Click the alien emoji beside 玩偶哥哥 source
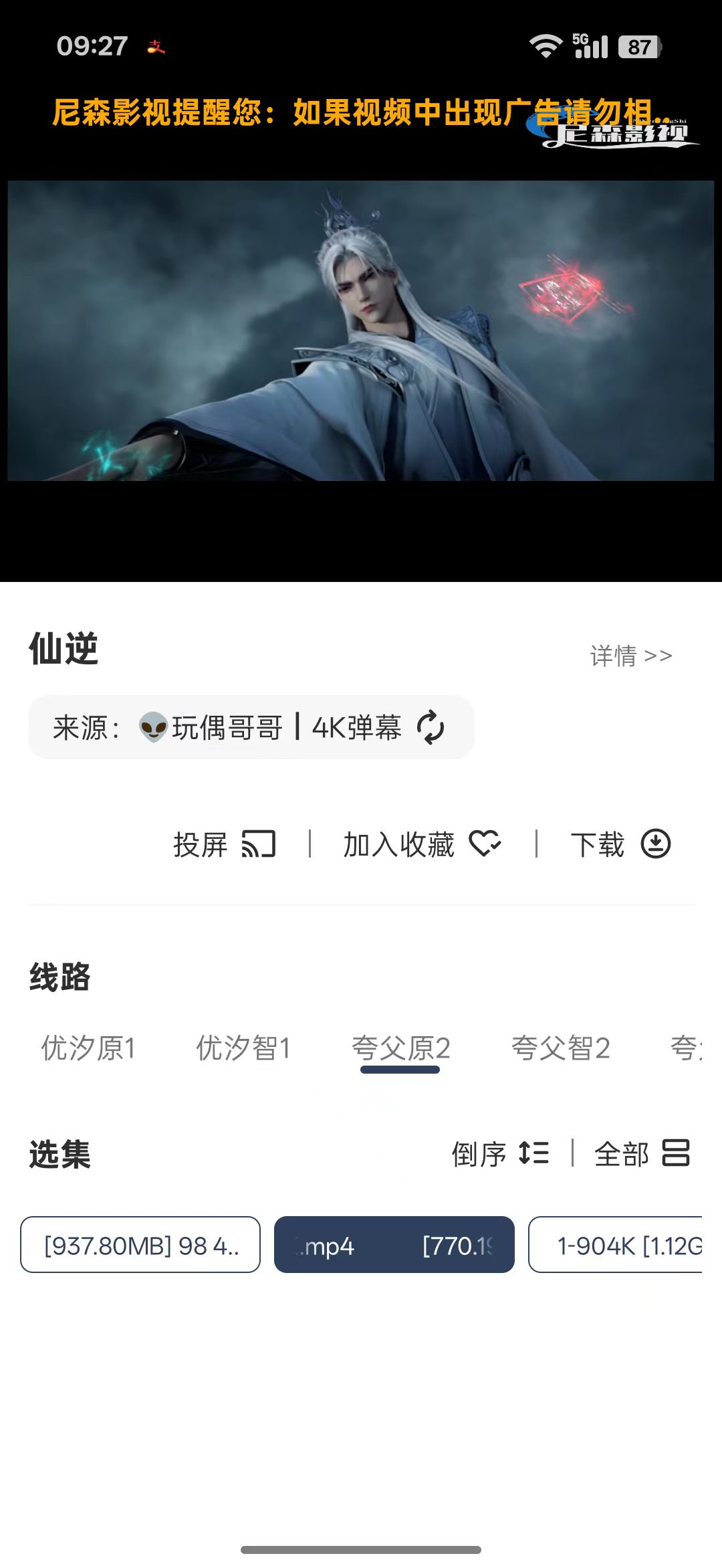The width and height of the screenshot is (722, 1568). coord(152,727)
